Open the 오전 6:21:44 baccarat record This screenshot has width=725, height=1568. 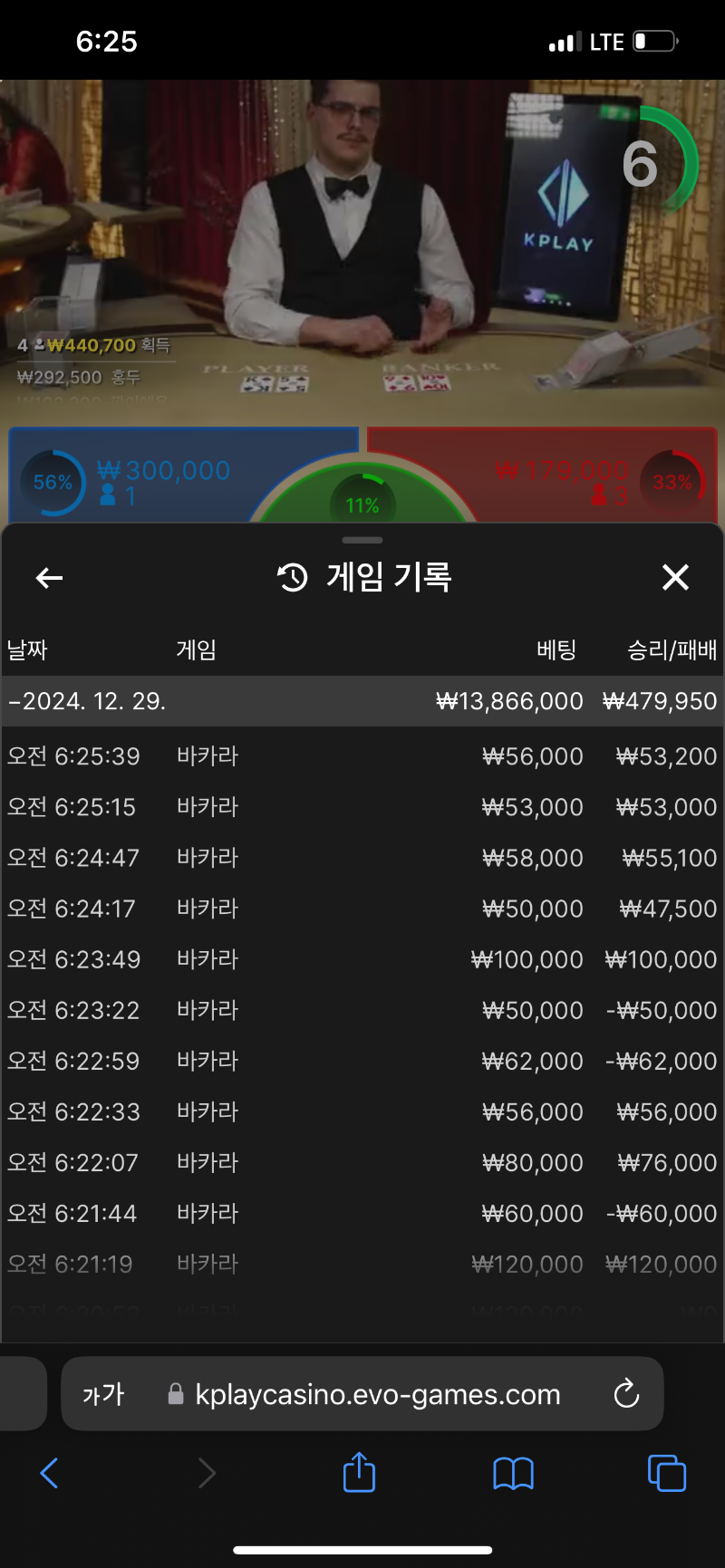coord(362,1212)
